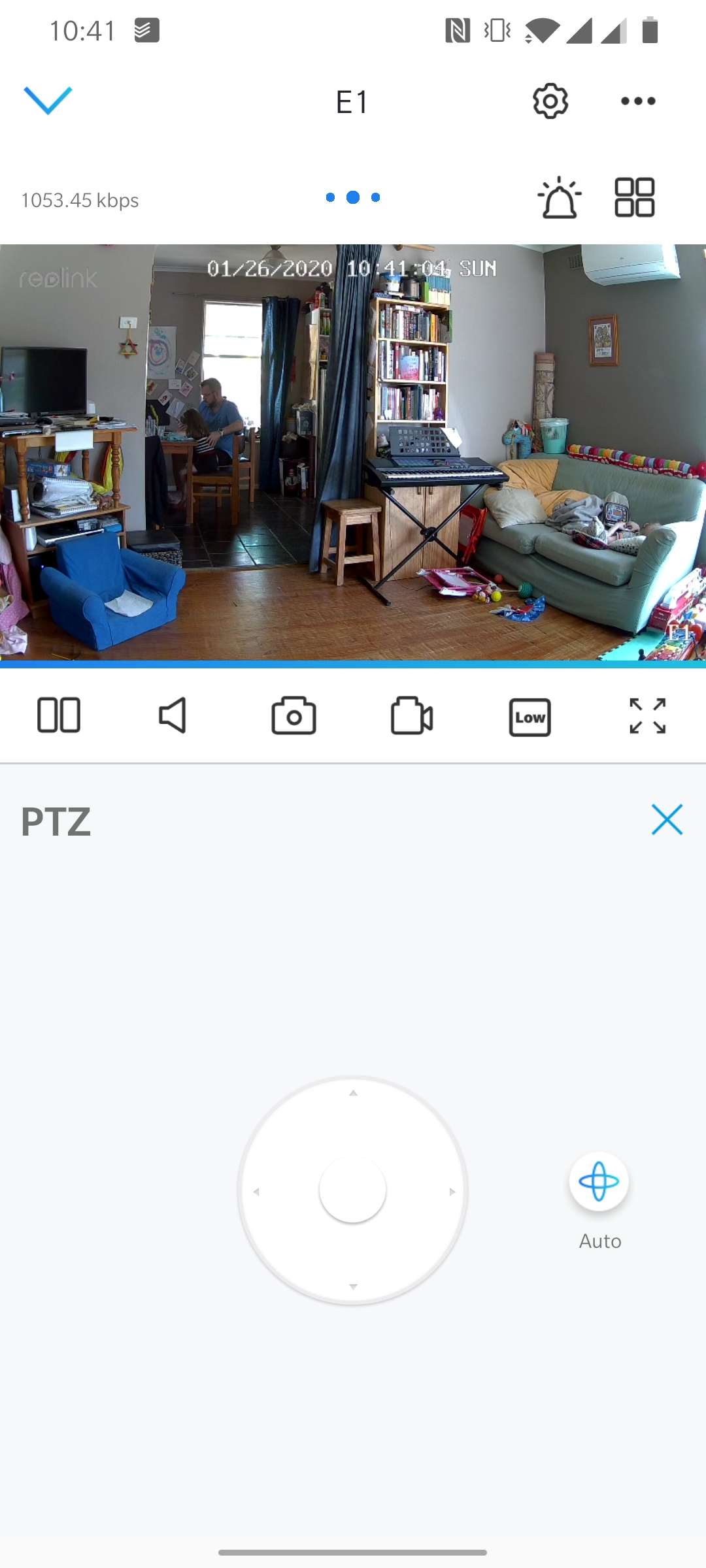
Task: Enter fullscreen mode
Action: 648,716
